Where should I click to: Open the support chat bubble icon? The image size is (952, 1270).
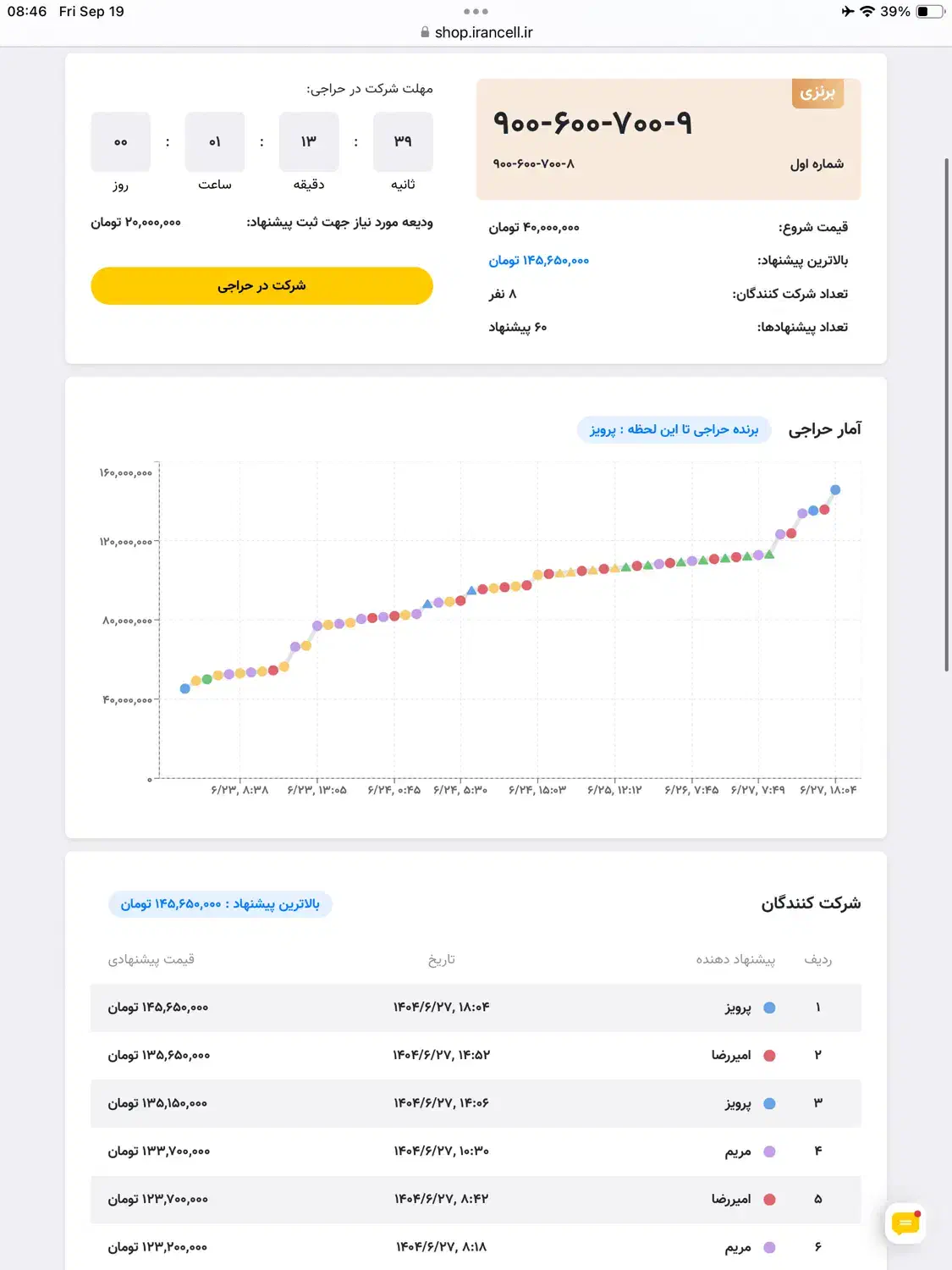coord(905,1223)
